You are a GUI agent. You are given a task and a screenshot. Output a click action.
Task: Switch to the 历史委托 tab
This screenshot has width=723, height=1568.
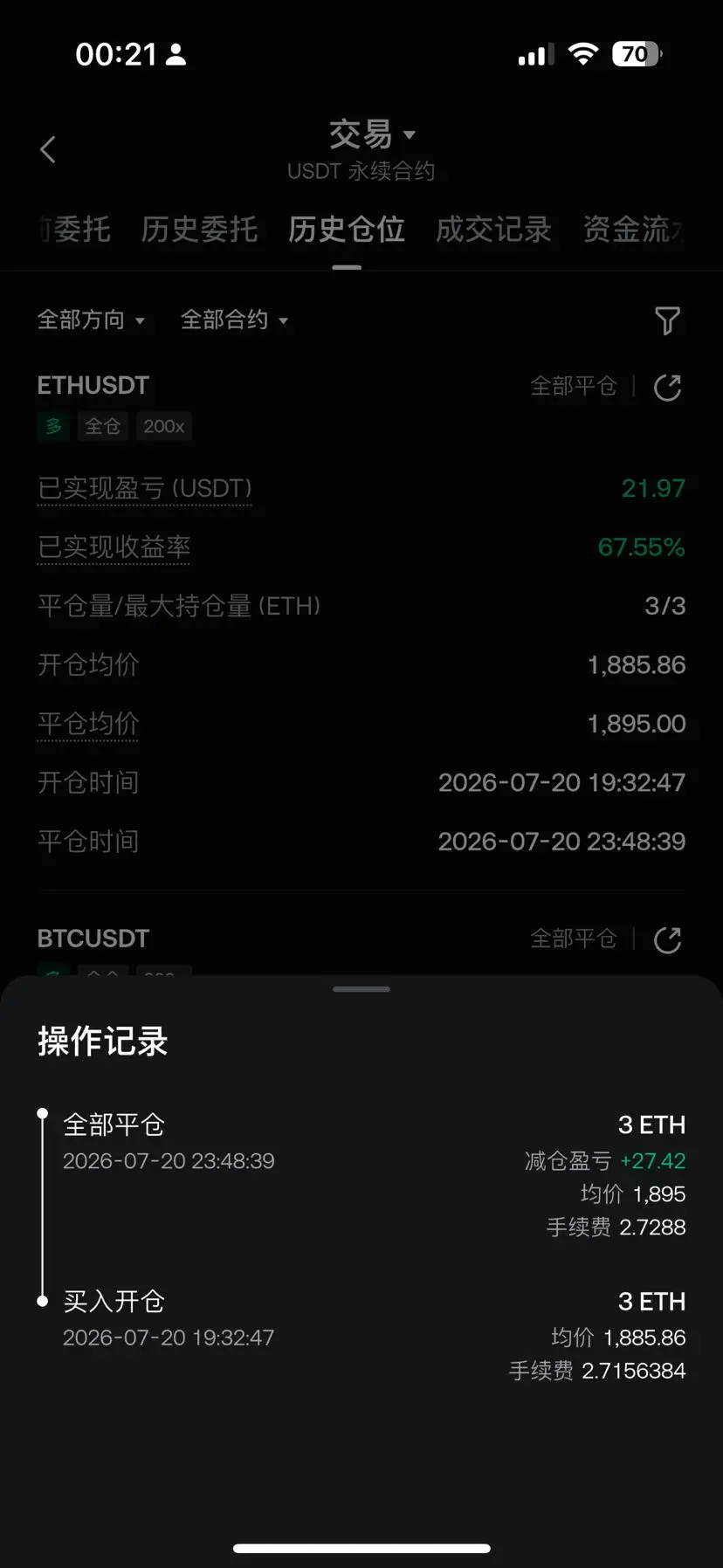199,230
